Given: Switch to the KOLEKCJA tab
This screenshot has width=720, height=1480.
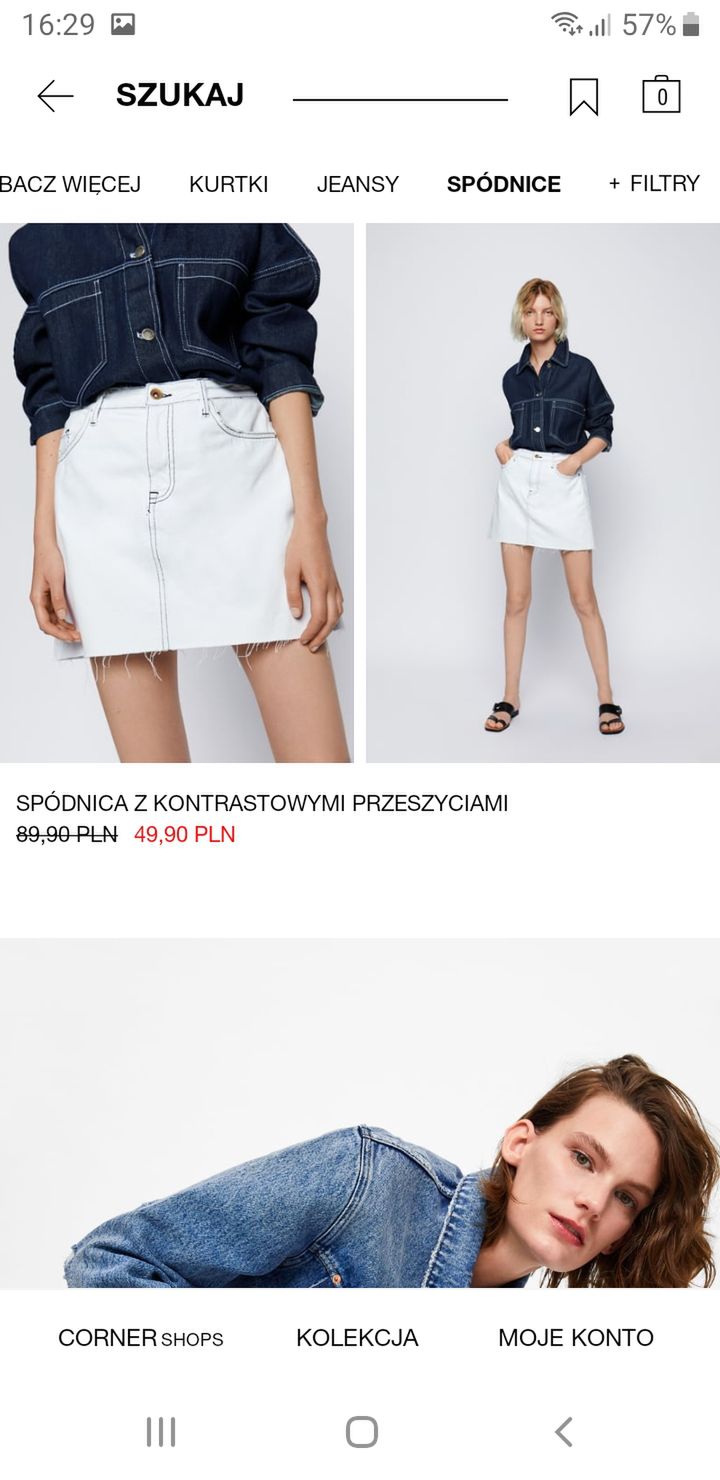Looking at the screenshot, I should coord(357,1338).
